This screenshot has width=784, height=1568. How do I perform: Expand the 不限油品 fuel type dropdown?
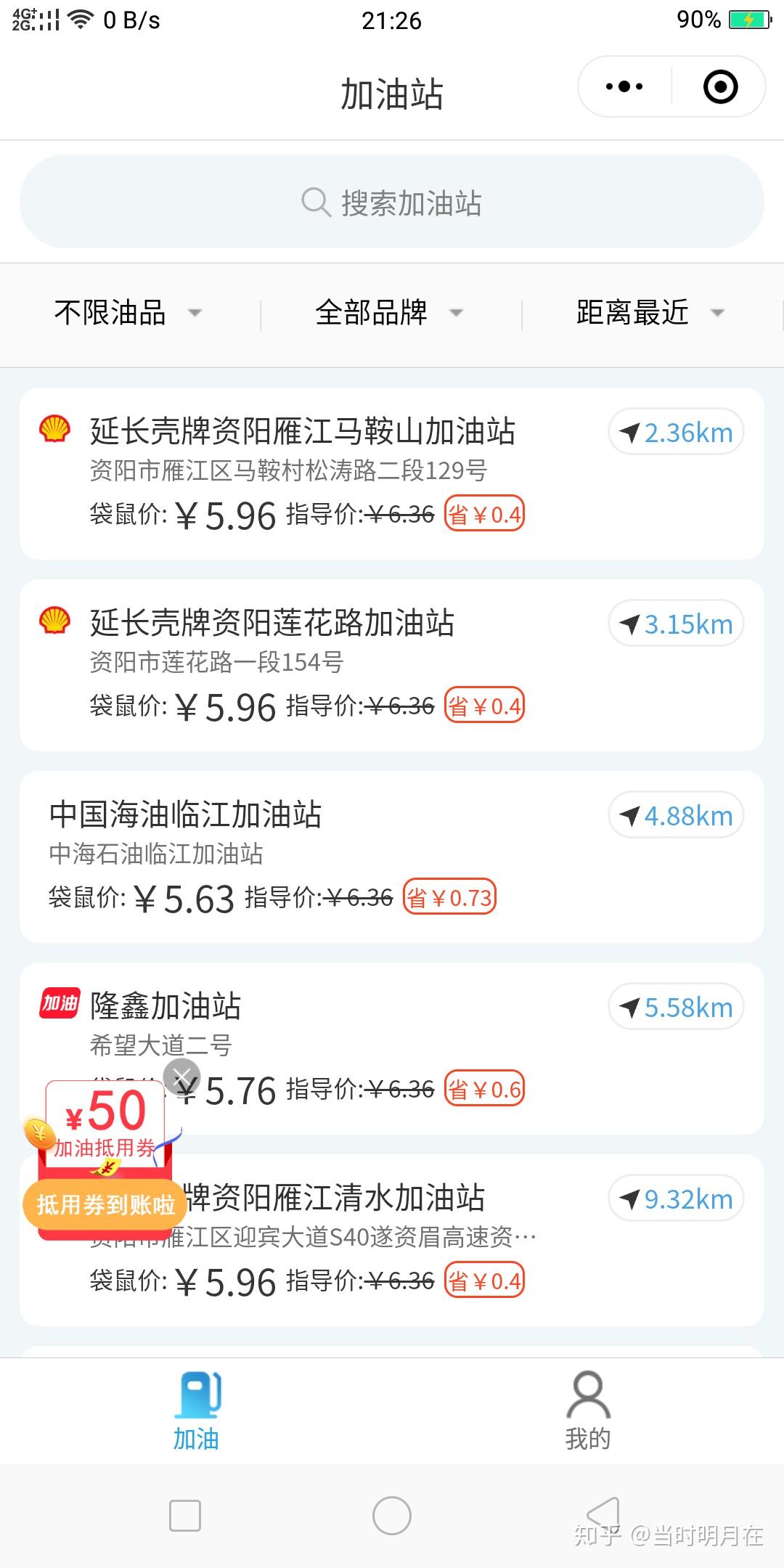pos(128,313)
